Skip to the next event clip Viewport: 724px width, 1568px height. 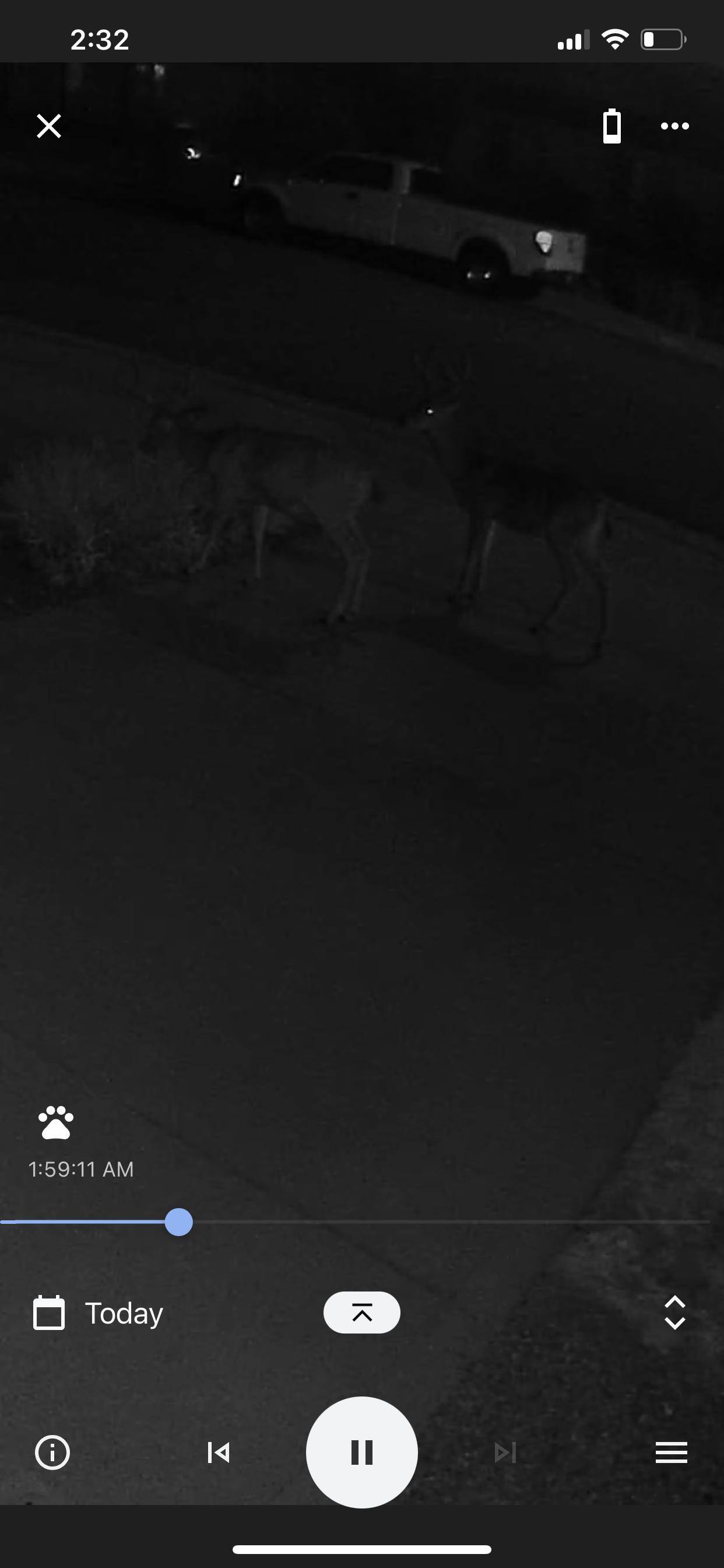pos(505,1452)
